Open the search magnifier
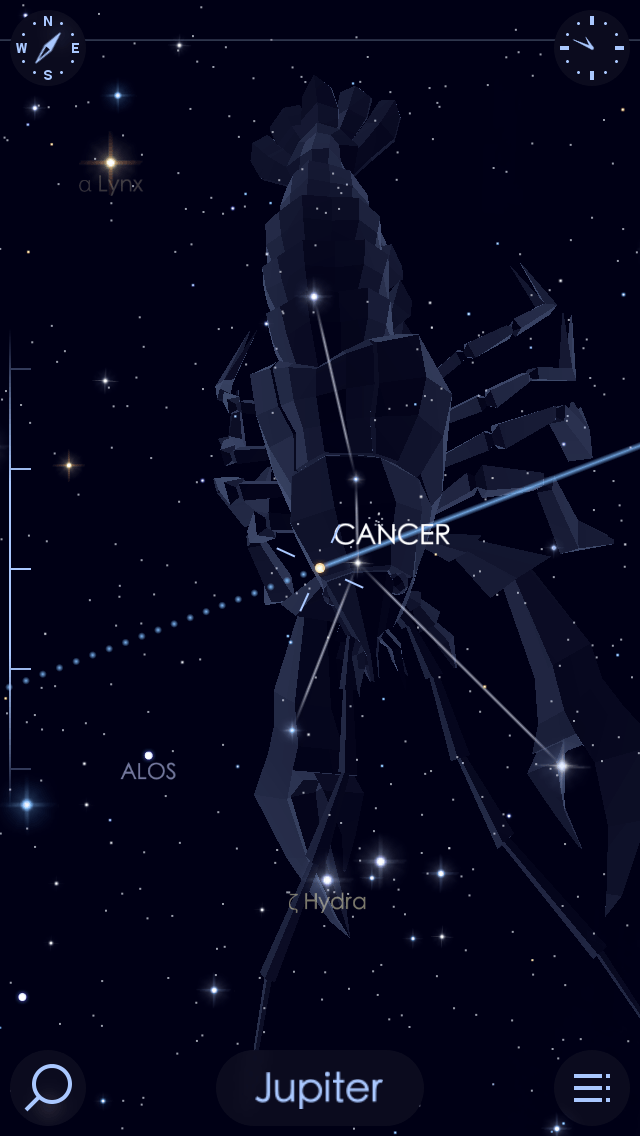The height and width of the screenshot is (1136, 640). [x=48, y=1087]
